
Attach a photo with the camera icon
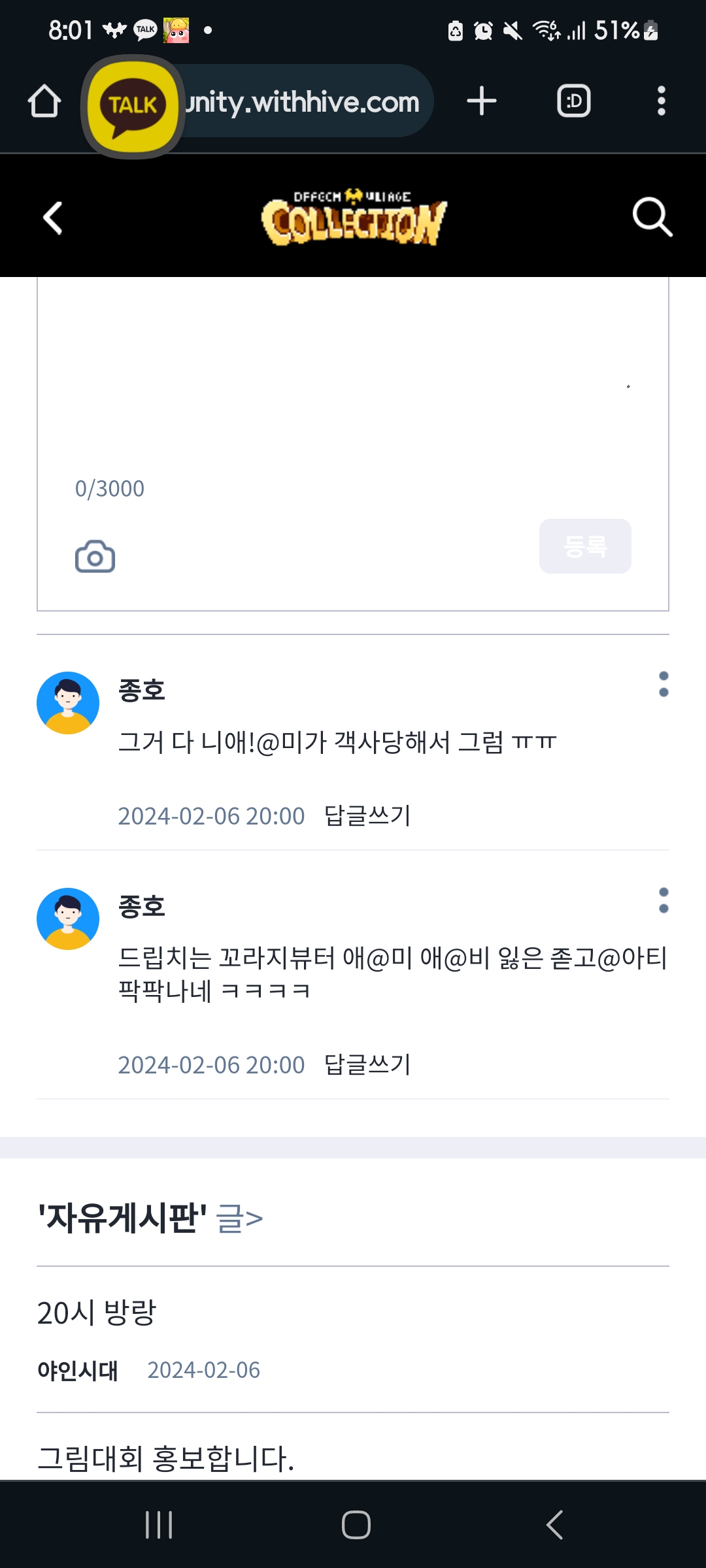[95, 557]
